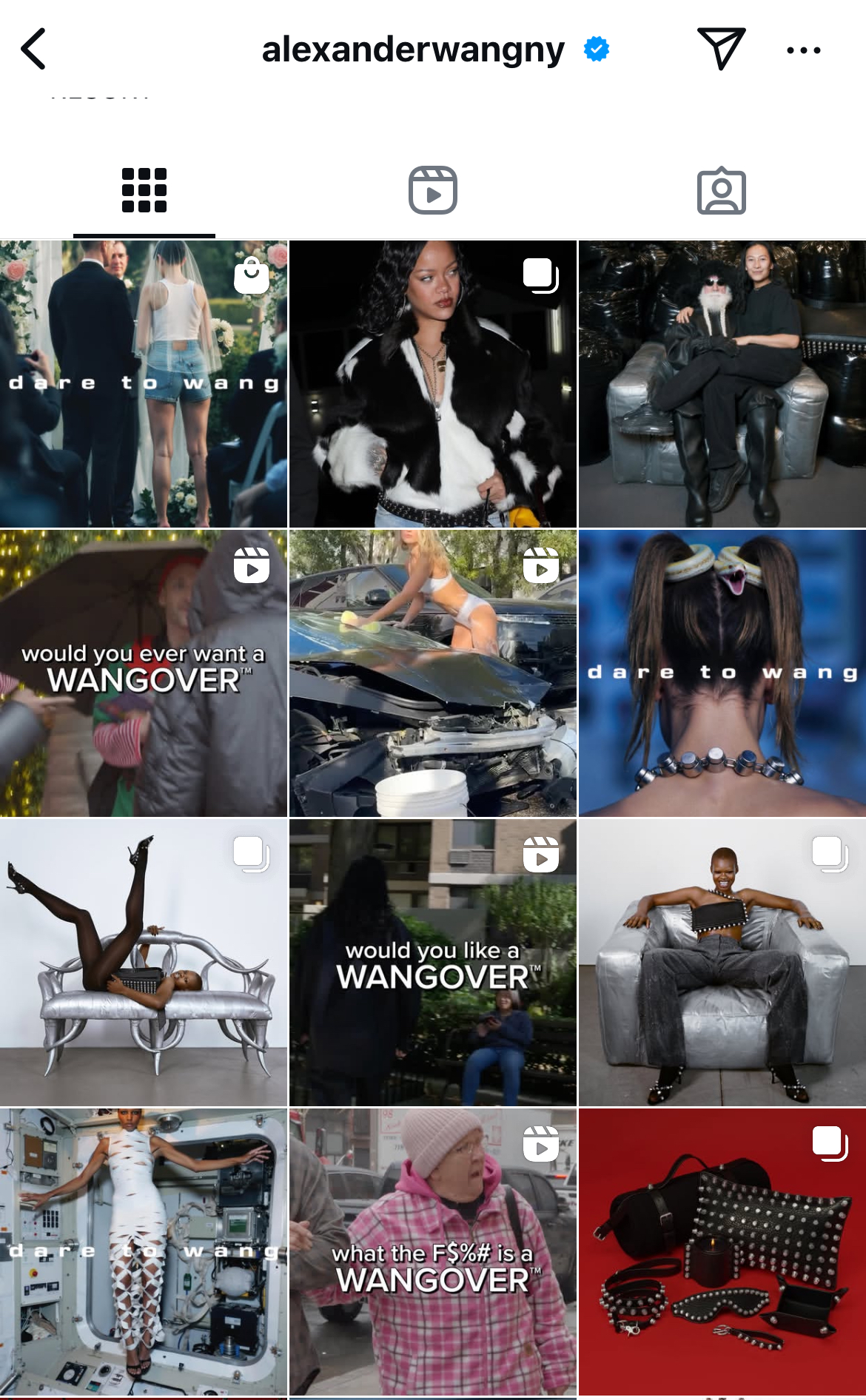
Task: Open the post of two people on silver armchair
Action: tap(722, 383)
